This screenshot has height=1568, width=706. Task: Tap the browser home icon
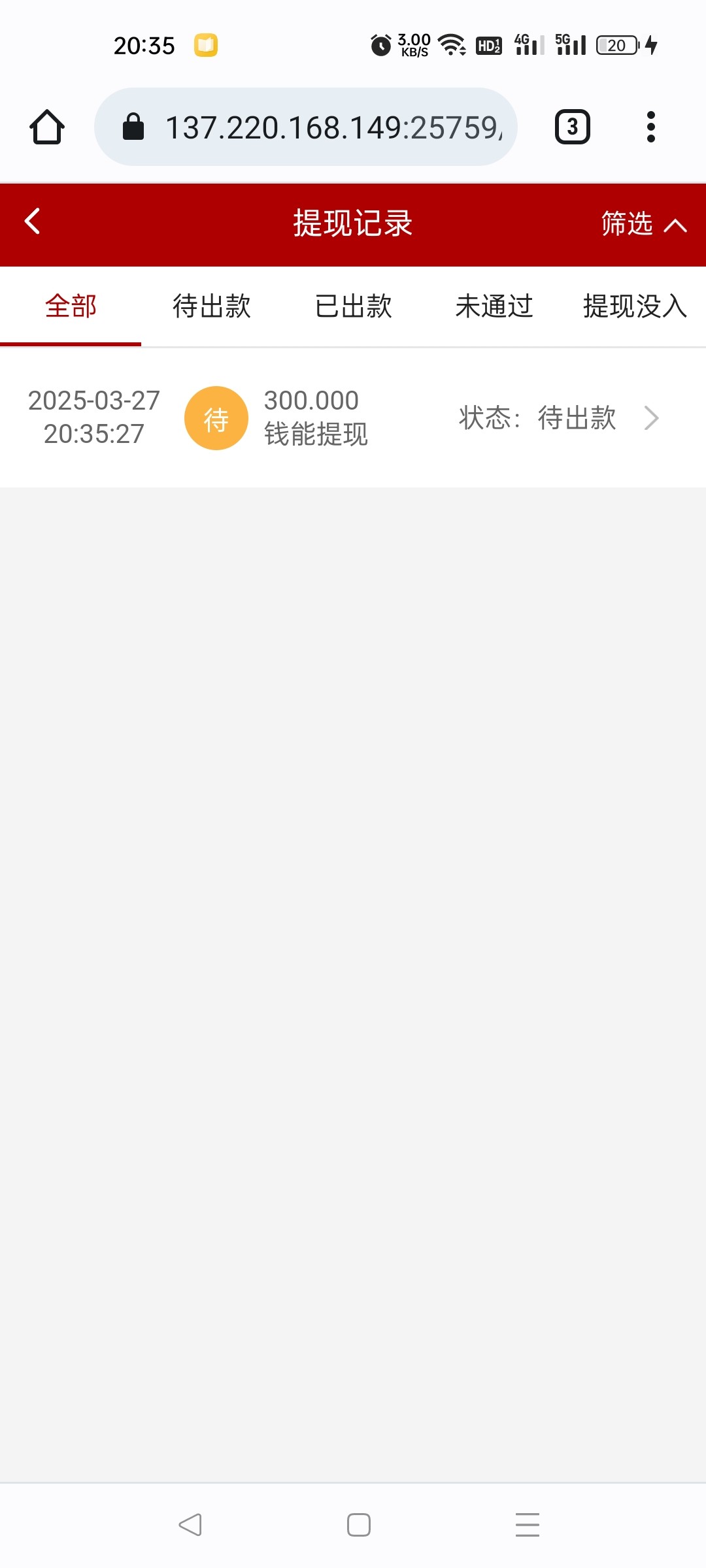pos(47,127)
